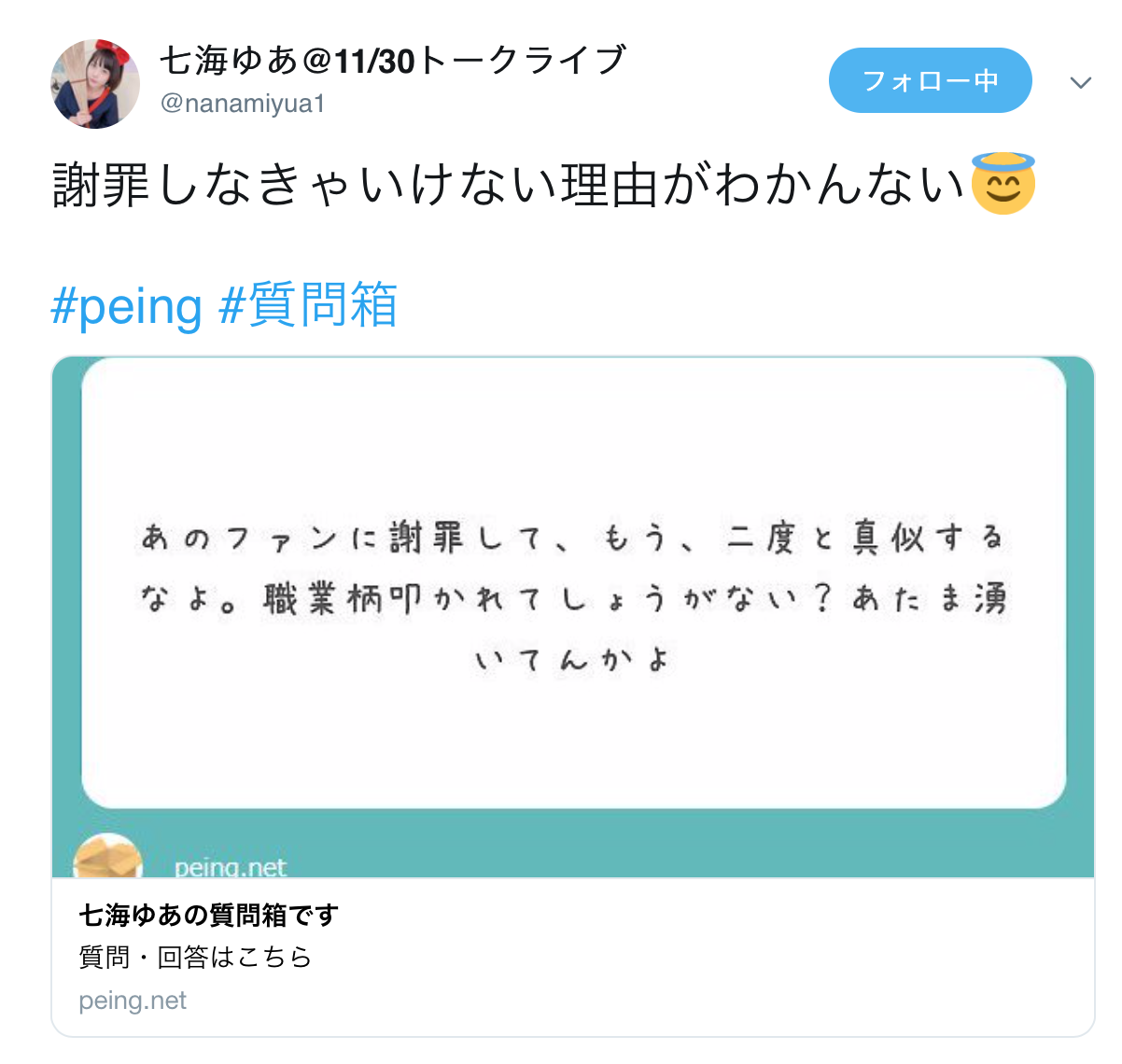This screenshot has height=1064, width=1122.
Task: Open the #質問箱 hashtag
Action: tap(308, 306)
